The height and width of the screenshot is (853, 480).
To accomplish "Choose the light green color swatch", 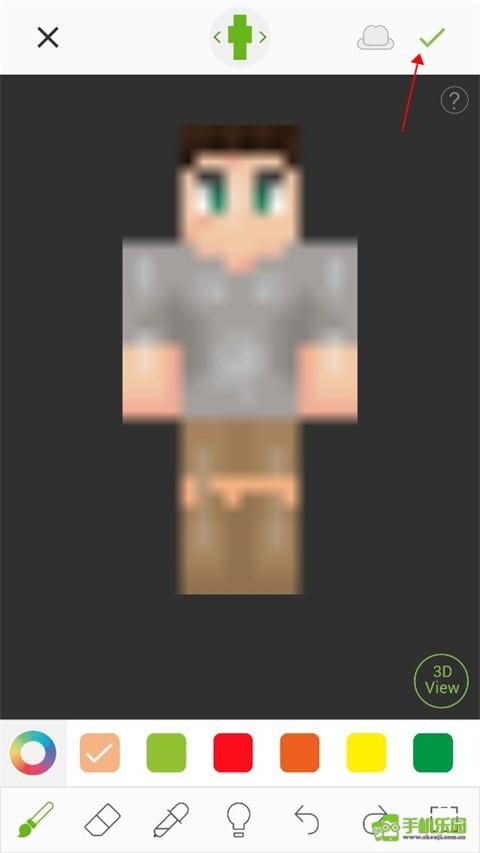I will (166, 752).
